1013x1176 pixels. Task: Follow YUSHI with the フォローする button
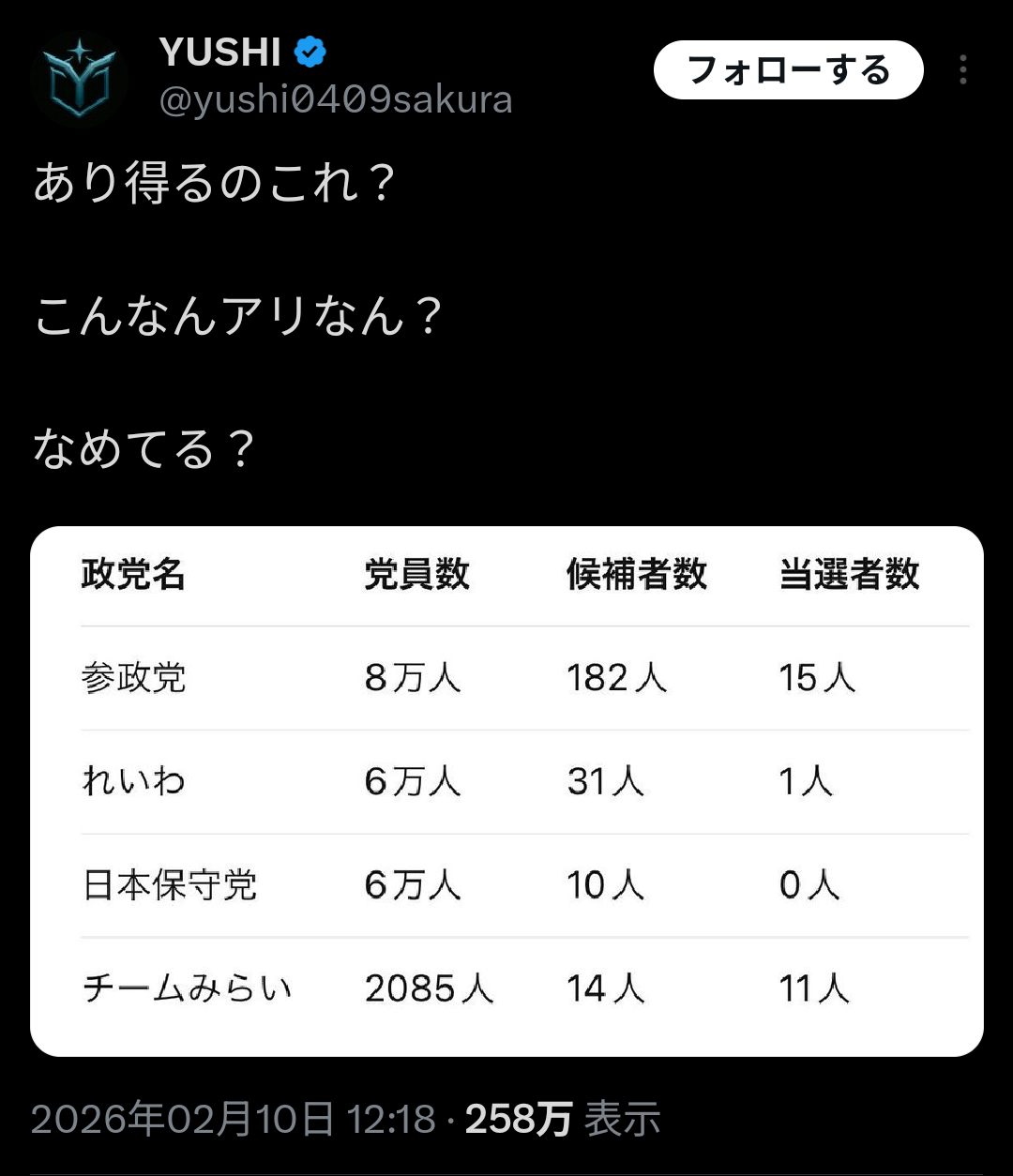point(788,70)
